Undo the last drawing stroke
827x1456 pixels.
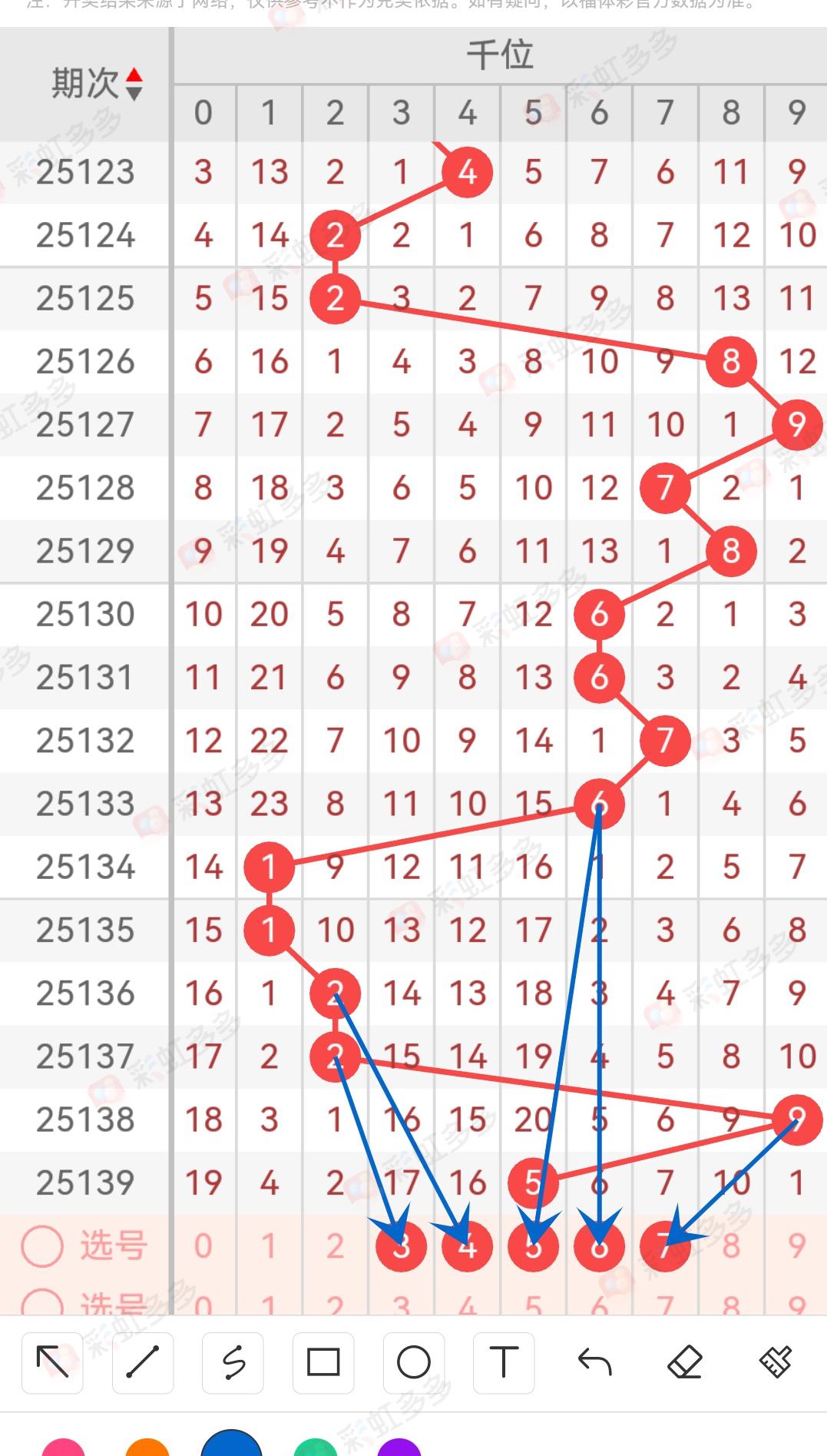point(594,1363)
